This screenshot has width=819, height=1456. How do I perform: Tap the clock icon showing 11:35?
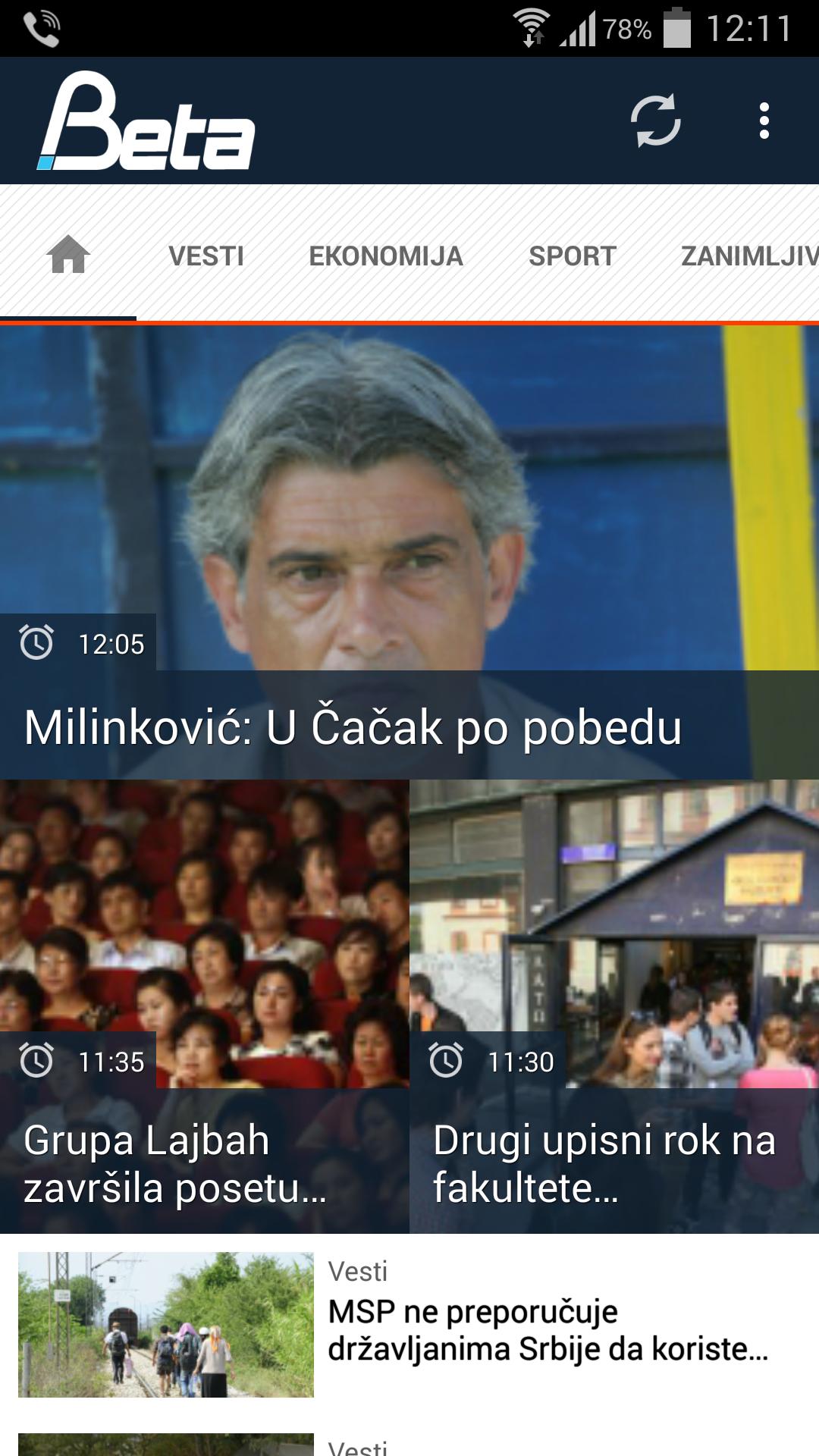tap(36, 1062)
